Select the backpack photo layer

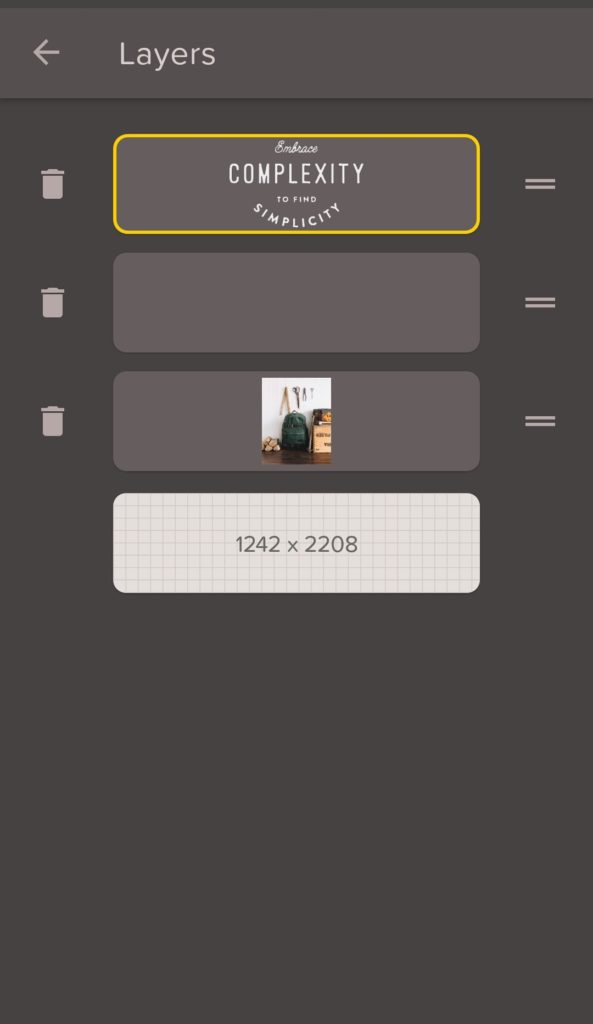(x=296, y=421)
